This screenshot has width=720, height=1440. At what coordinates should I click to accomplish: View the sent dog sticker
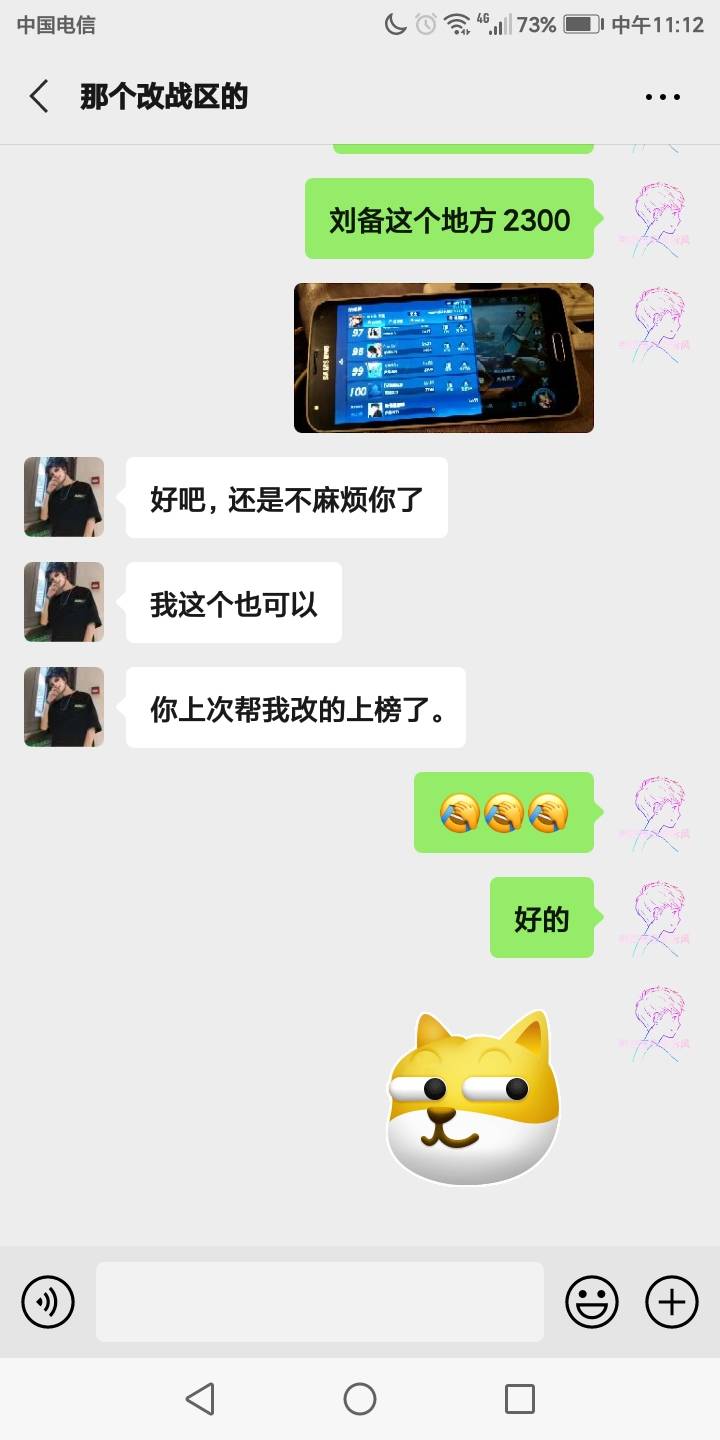(473, 1098)
